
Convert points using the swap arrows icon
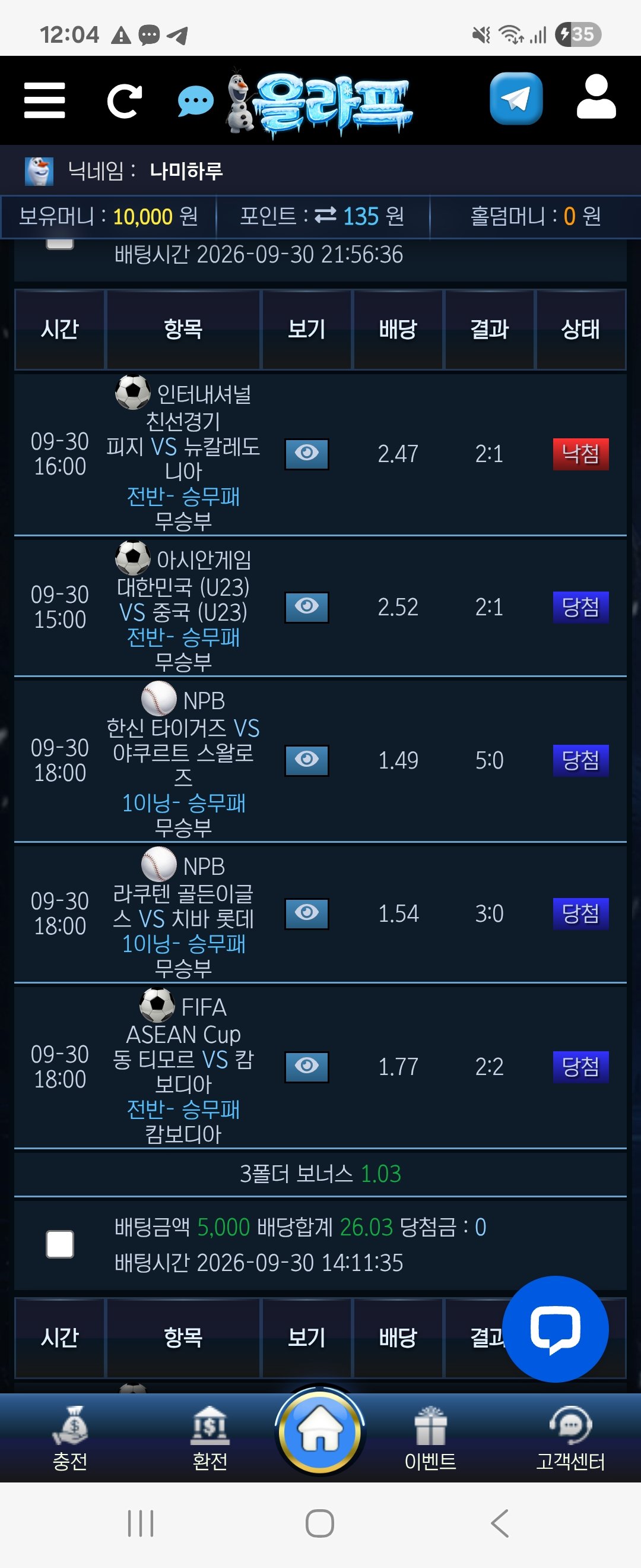coord(325,216)
